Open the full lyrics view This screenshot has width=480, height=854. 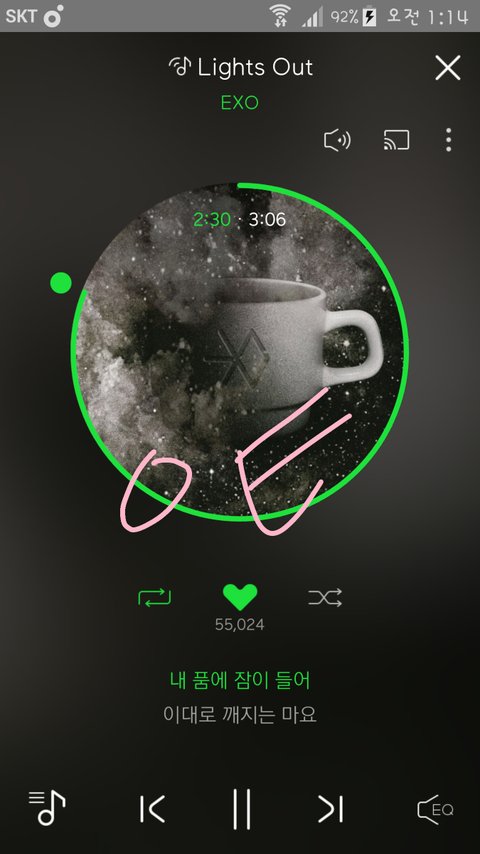coord(240,697)
